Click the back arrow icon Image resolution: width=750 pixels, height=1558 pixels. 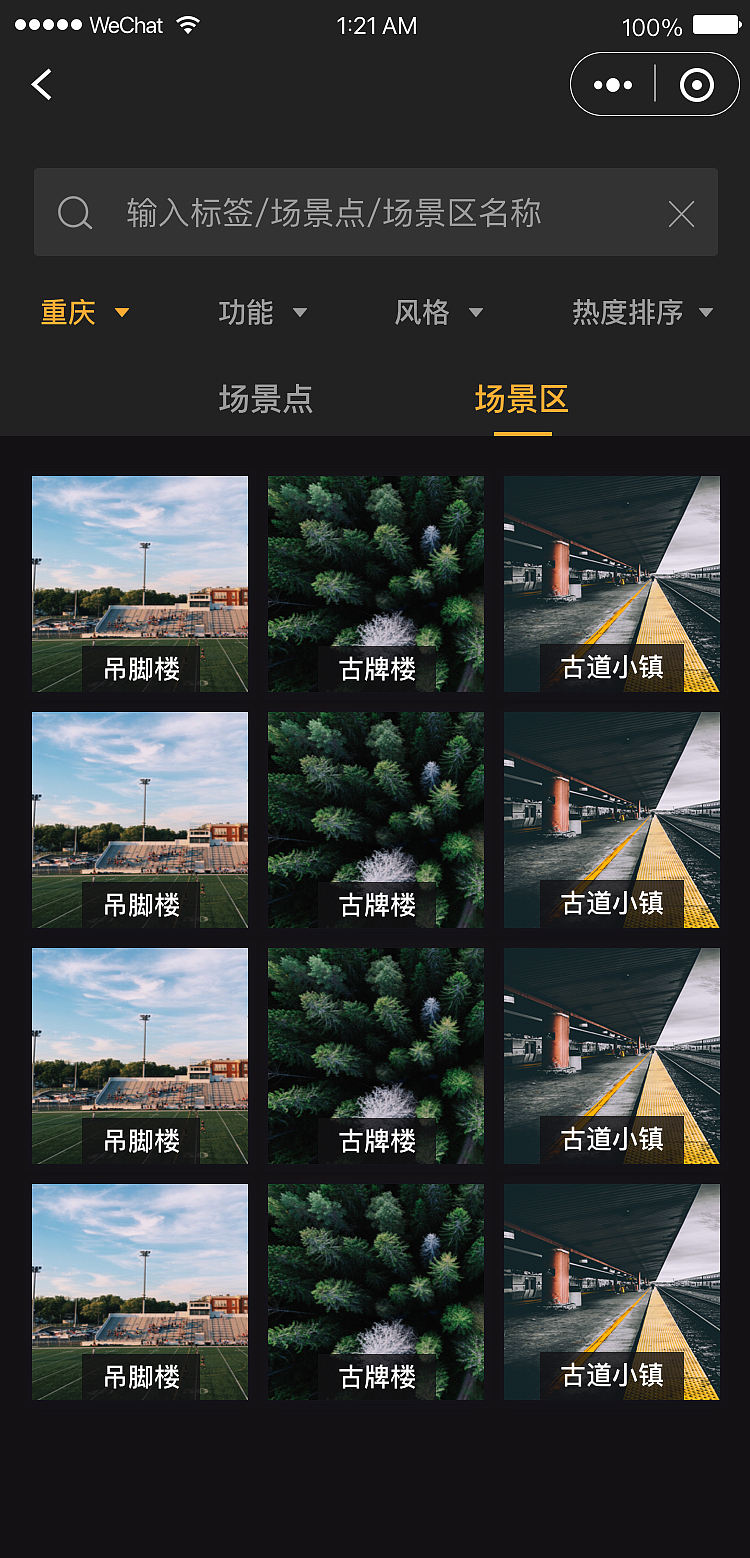point(42,84)
